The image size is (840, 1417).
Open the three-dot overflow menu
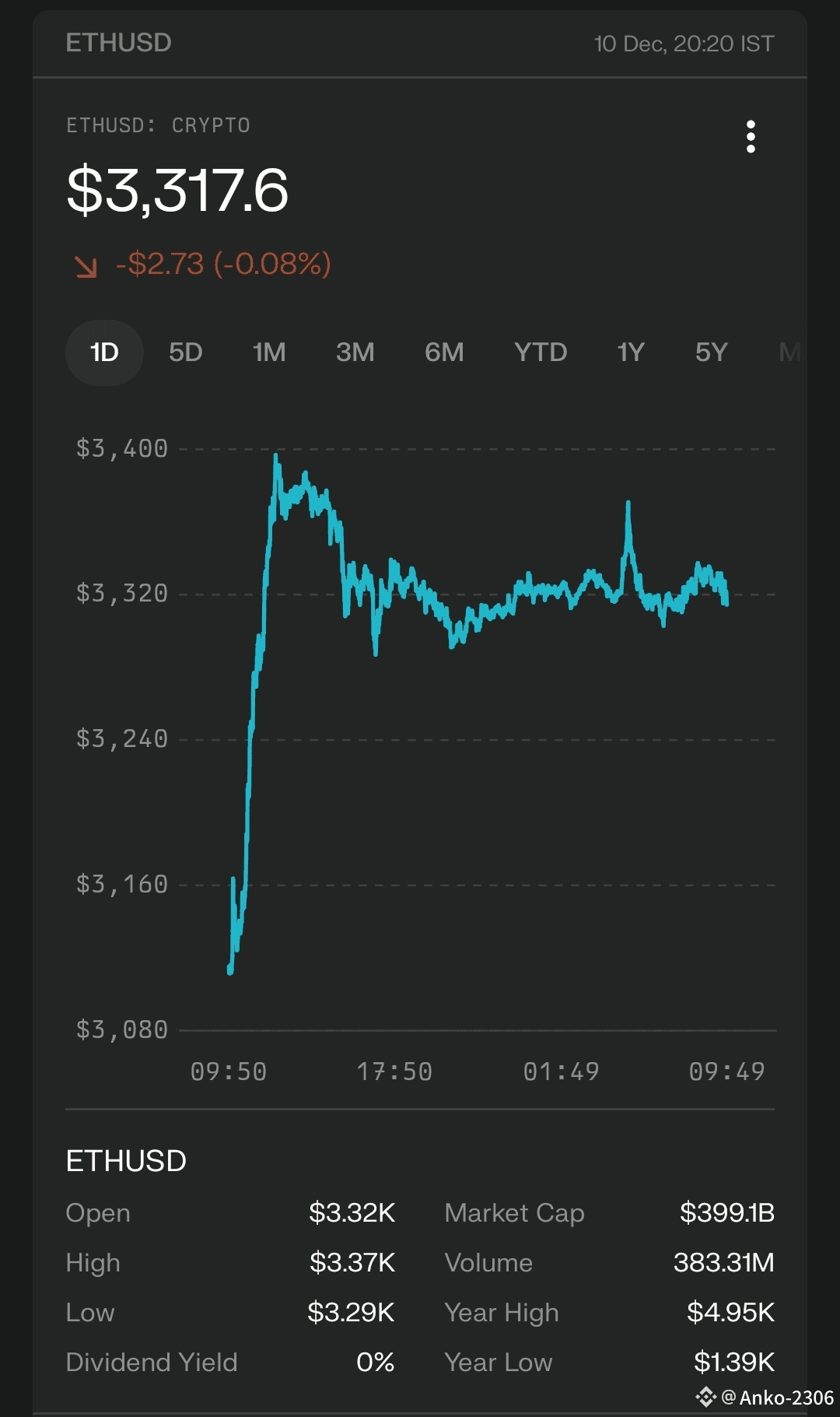click(x=751, y=137)
